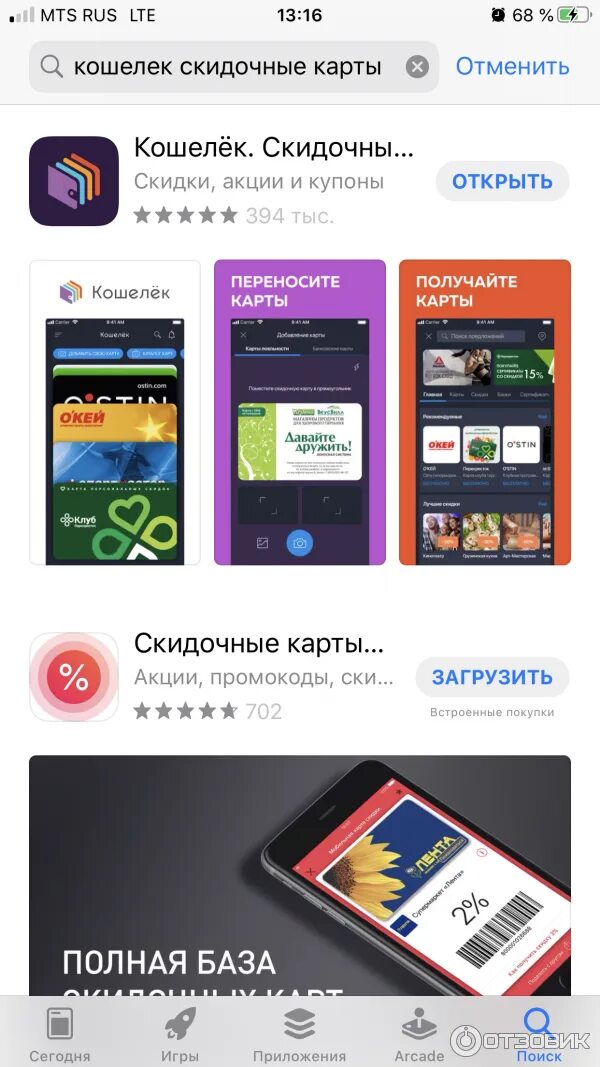Download Скидочные карты with ЗАГРУЗИТЬ
This screenshot has height=1067, width=600.
(x=493, y=677)
